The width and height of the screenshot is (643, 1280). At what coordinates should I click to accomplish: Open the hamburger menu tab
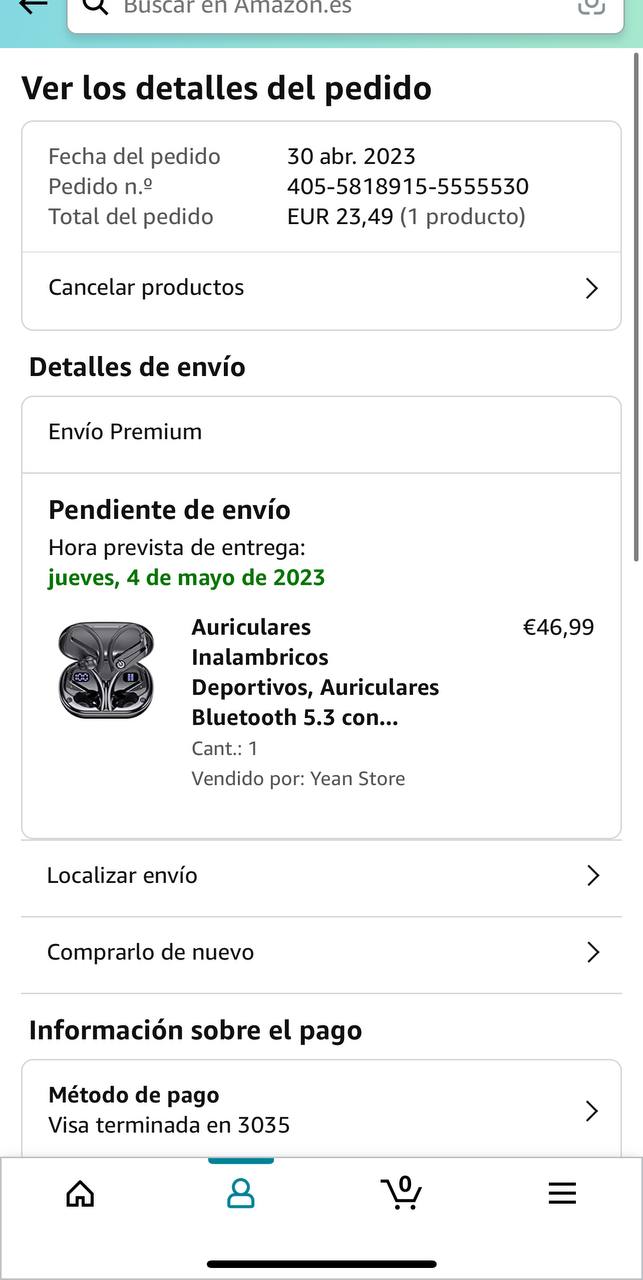click(562, 1193)
